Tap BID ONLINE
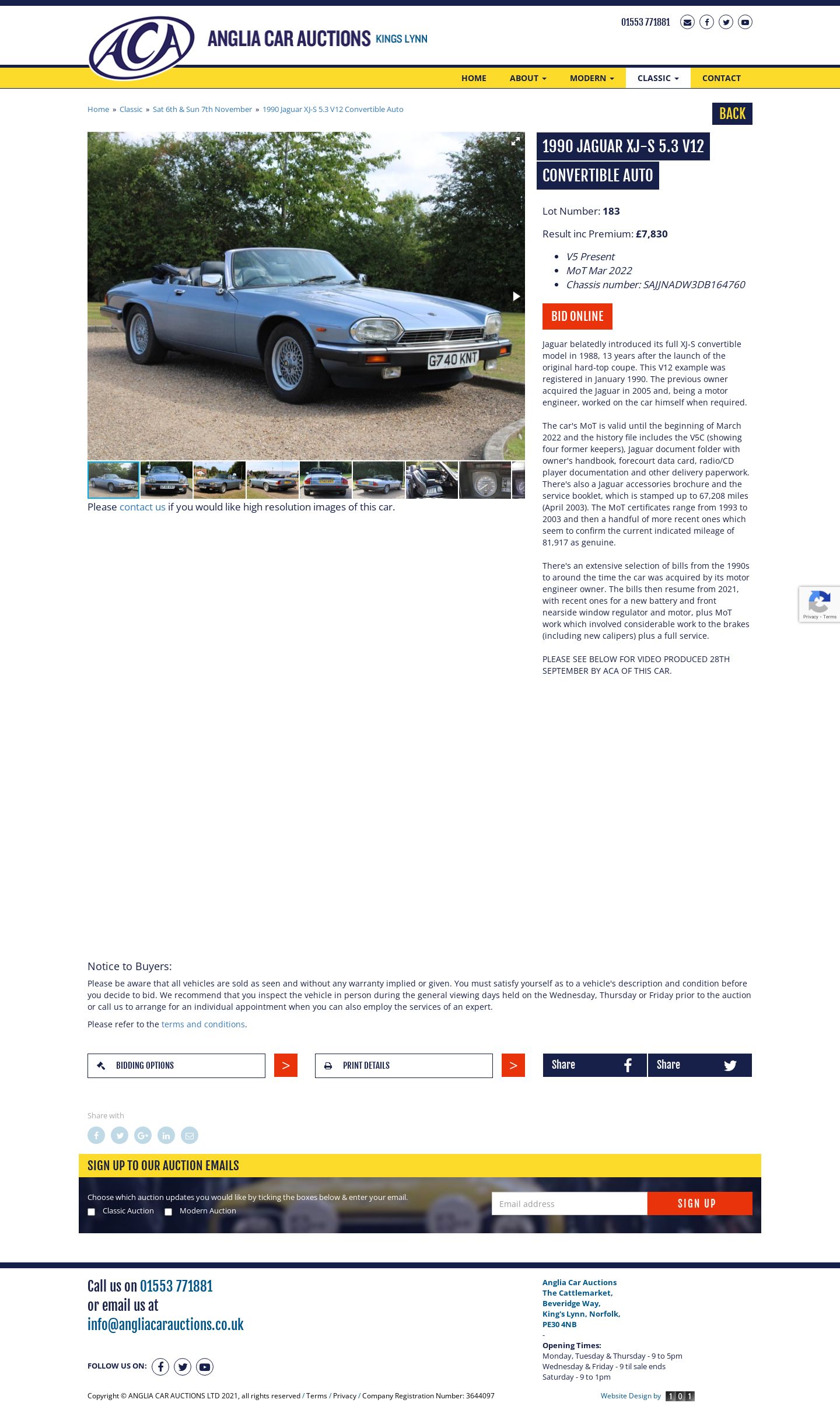This screenshot has height=1410, width=840. pos(577,316)
